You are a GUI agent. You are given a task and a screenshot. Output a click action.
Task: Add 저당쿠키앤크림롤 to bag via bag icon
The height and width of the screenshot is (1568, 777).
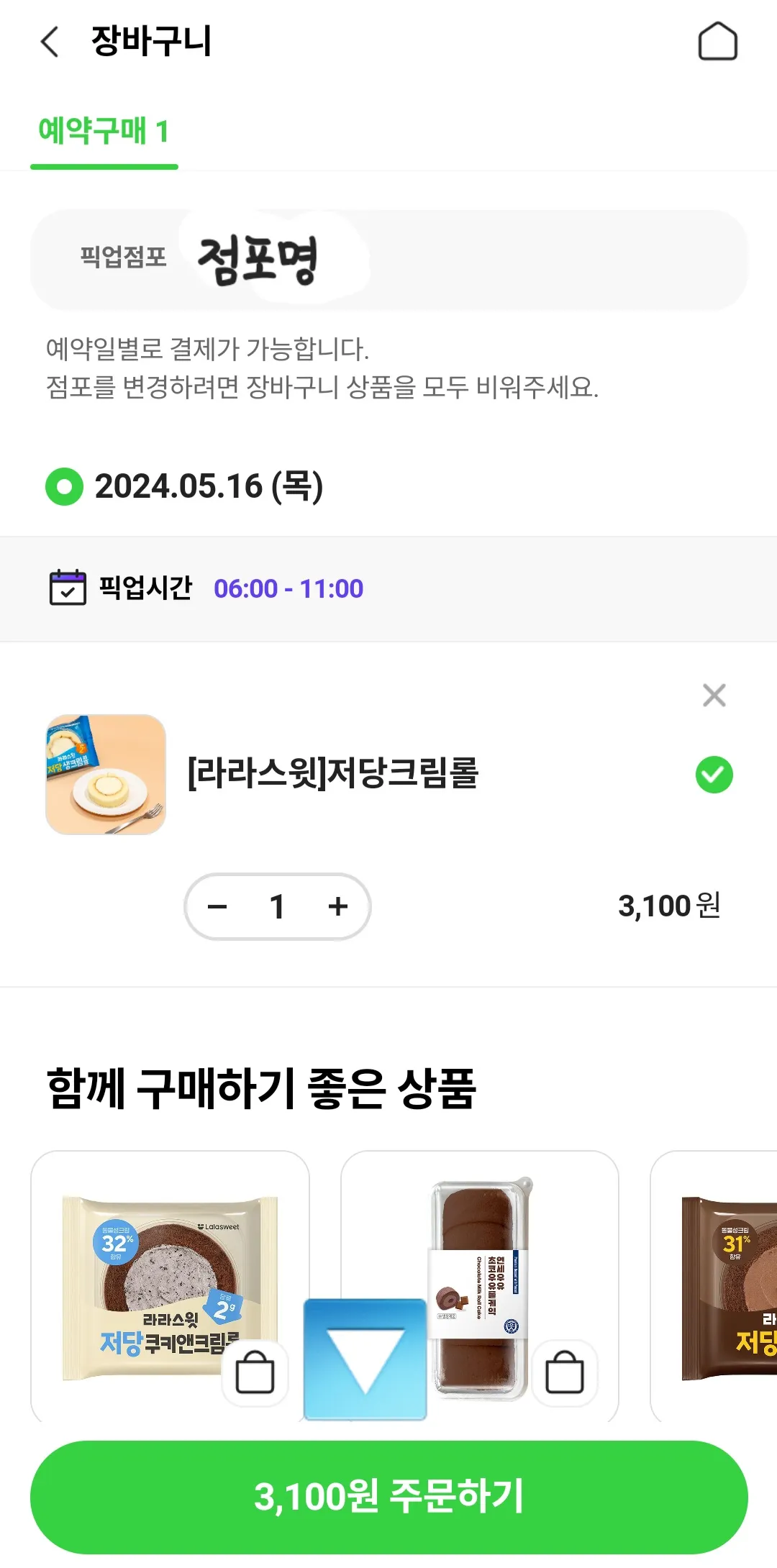pos(253,1370)
